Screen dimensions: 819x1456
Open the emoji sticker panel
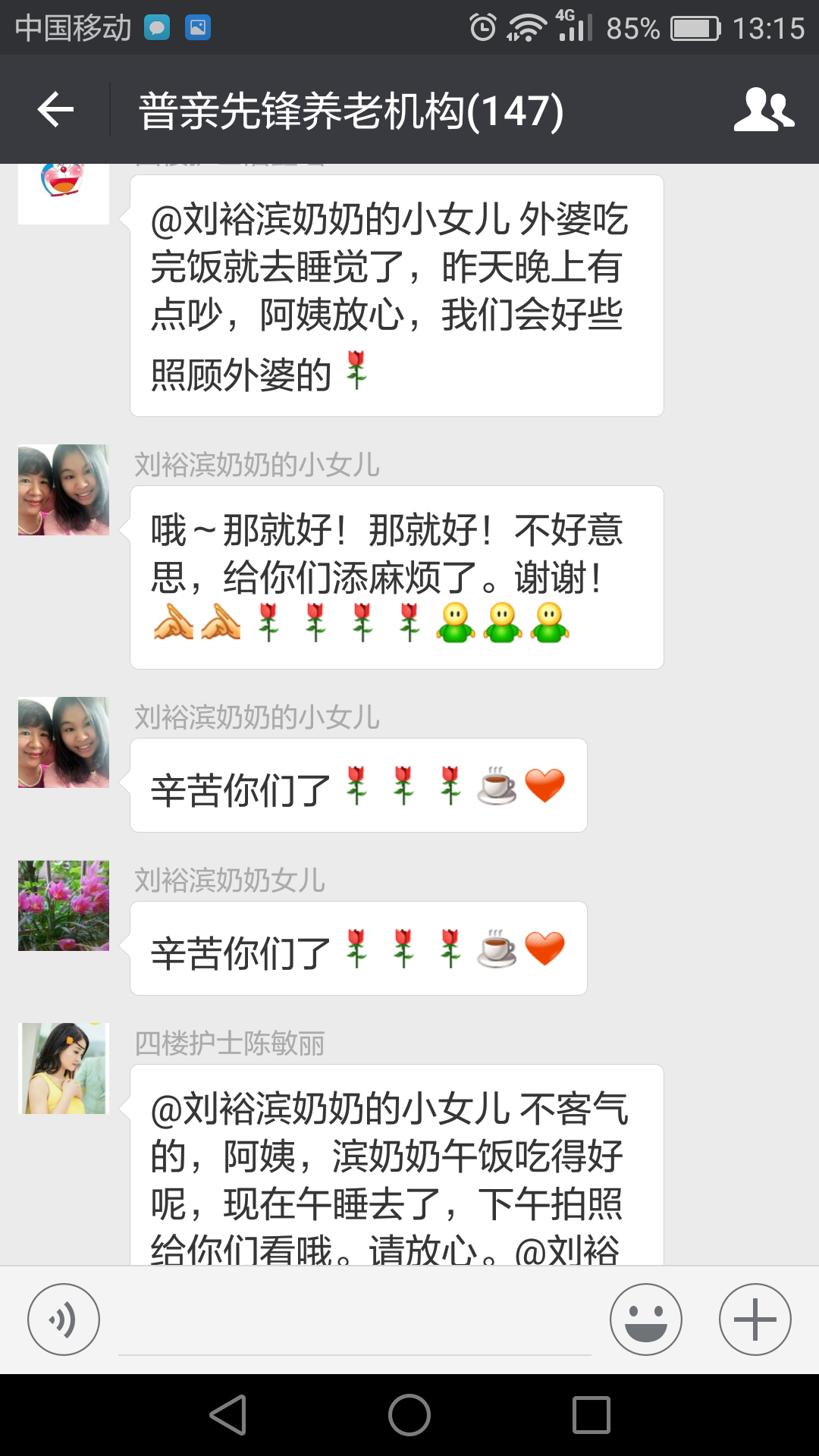pyautogui.click(x=645, y=1319)
